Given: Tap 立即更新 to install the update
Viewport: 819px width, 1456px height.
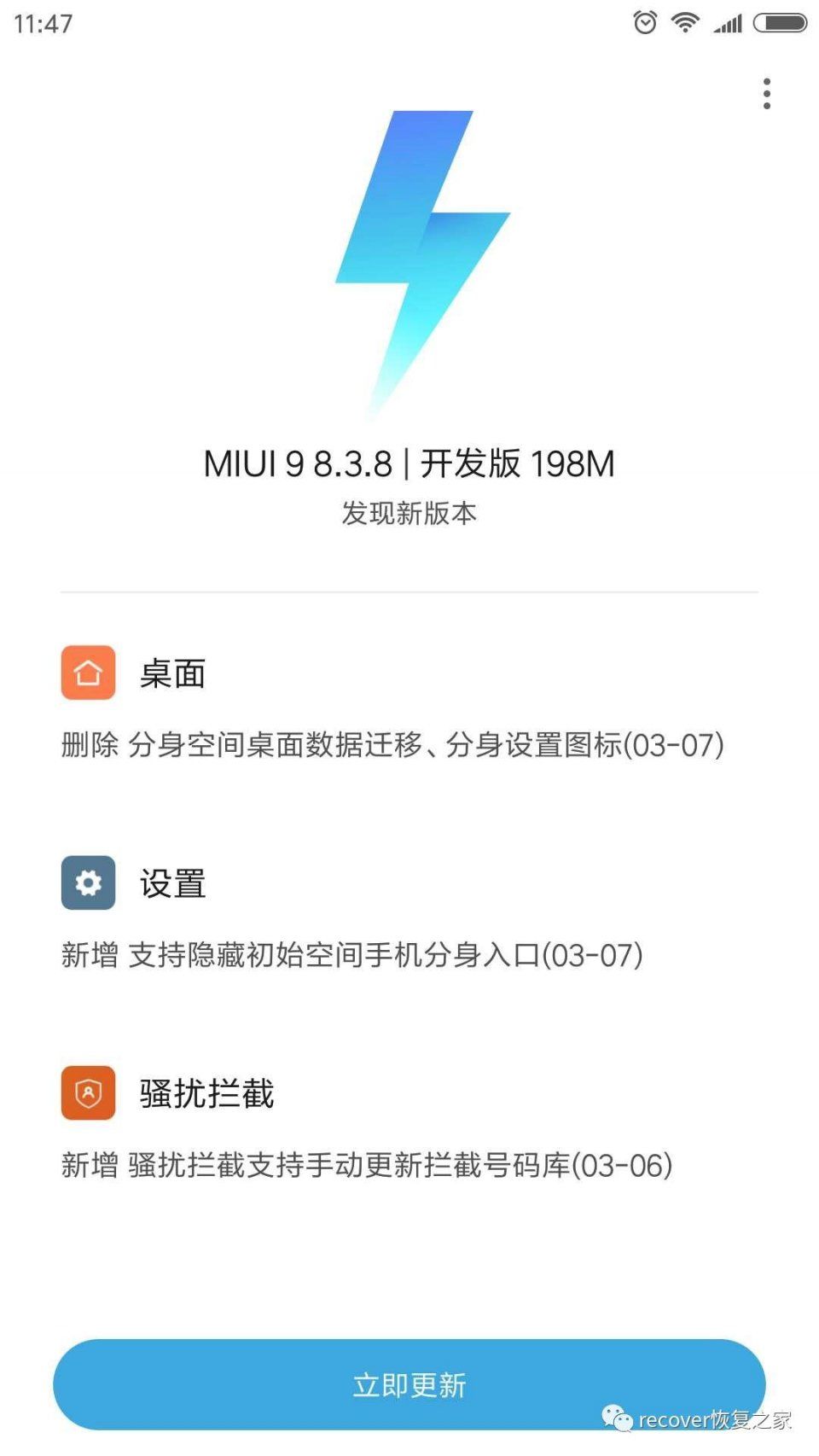Looking at the screenshot, I should [408, 1384].
